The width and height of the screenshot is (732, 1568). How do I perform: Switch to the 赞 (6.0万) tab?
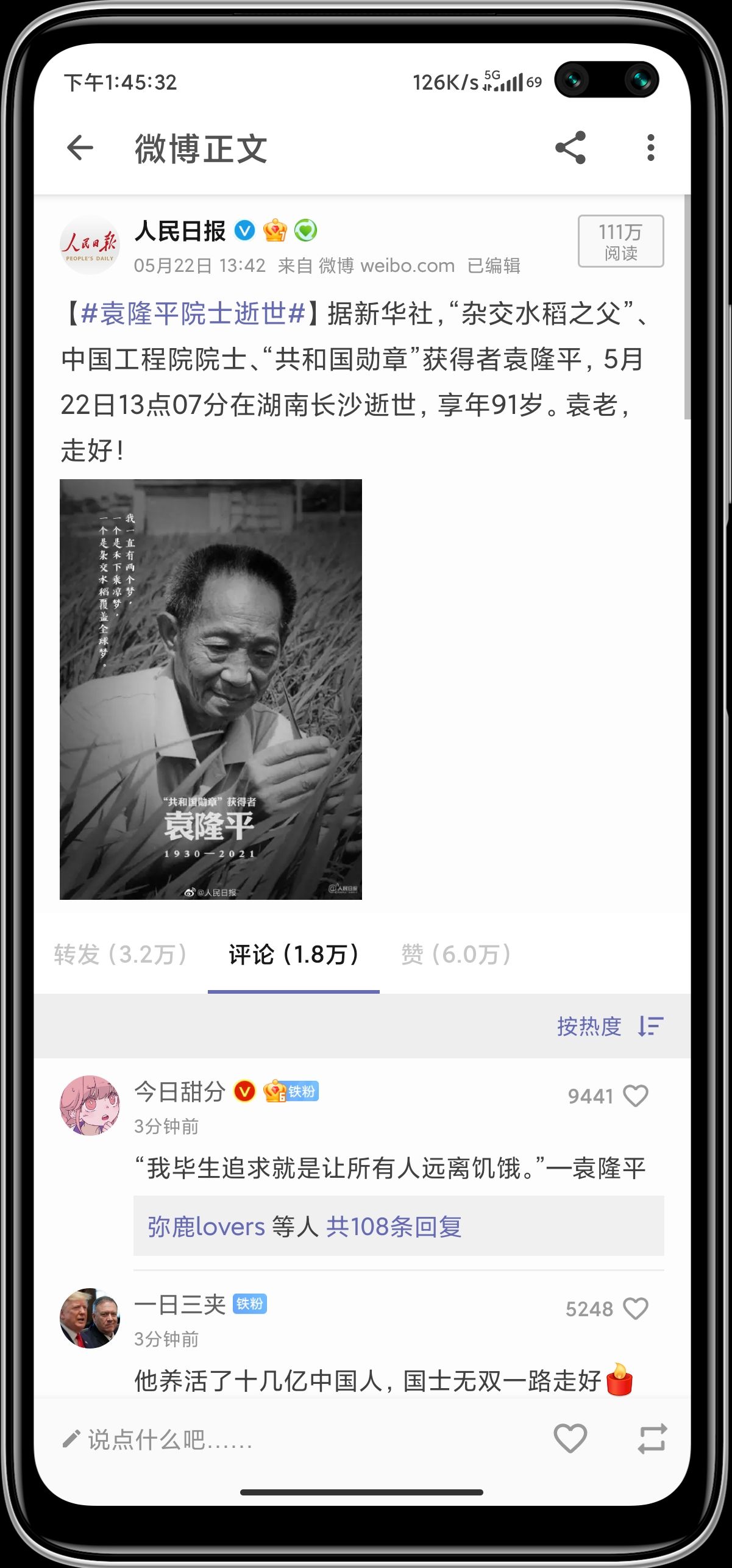coord(456,954)
